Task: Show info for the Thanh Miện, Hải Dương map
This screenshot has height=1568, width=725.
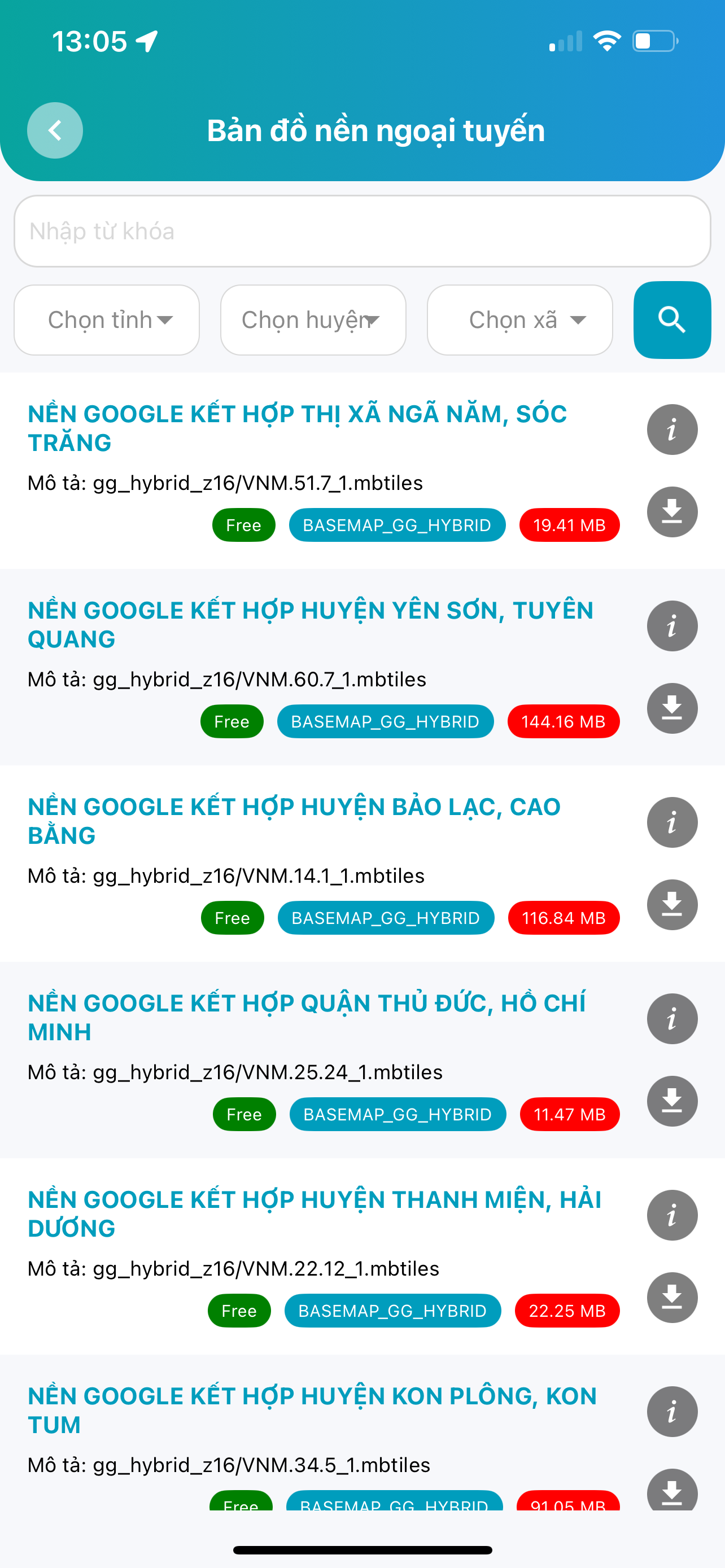Action: point(672,1216)
